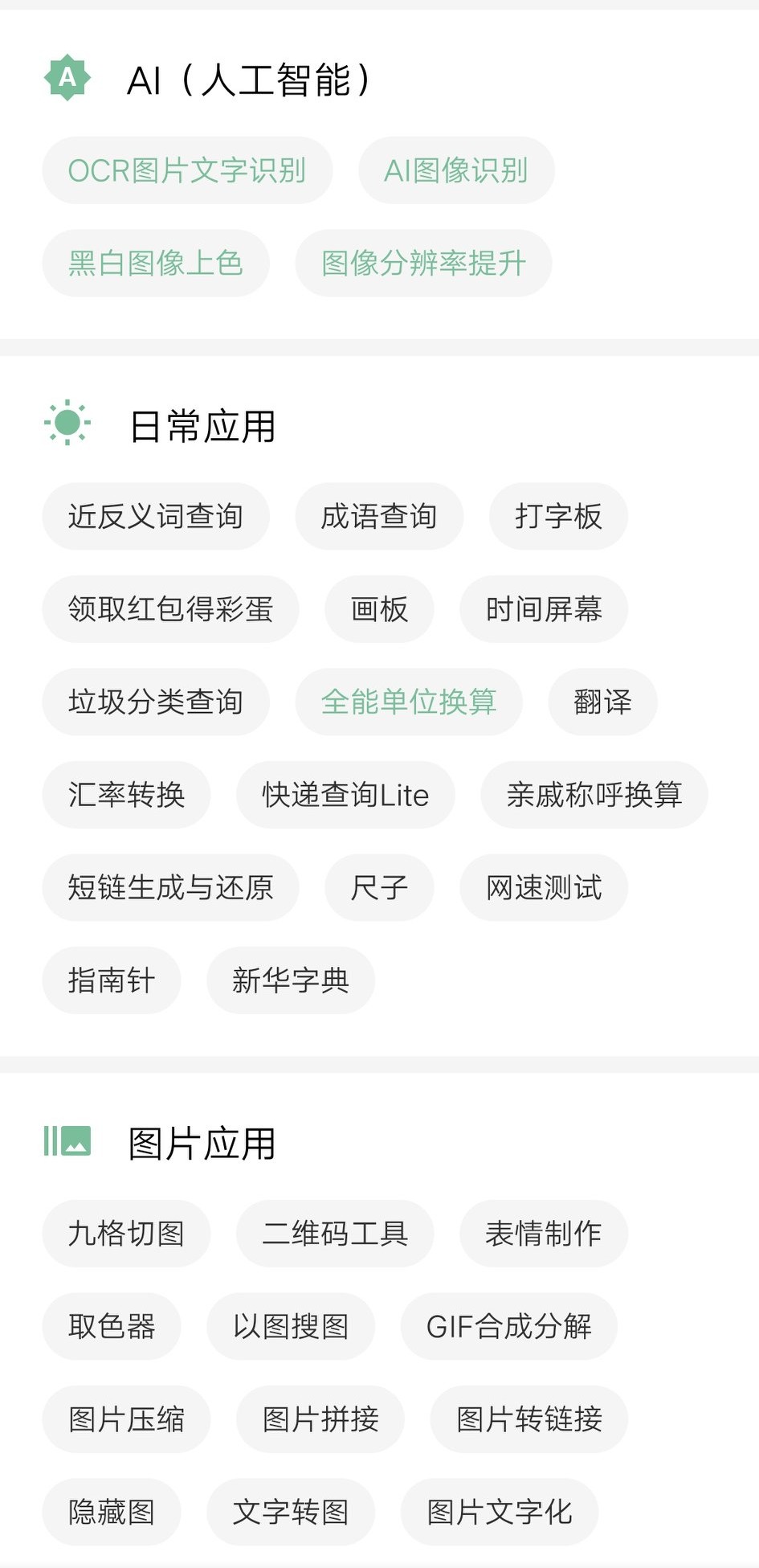Open the 指南针 tool
Screen dimensions: 759x1568
[112, 981]
